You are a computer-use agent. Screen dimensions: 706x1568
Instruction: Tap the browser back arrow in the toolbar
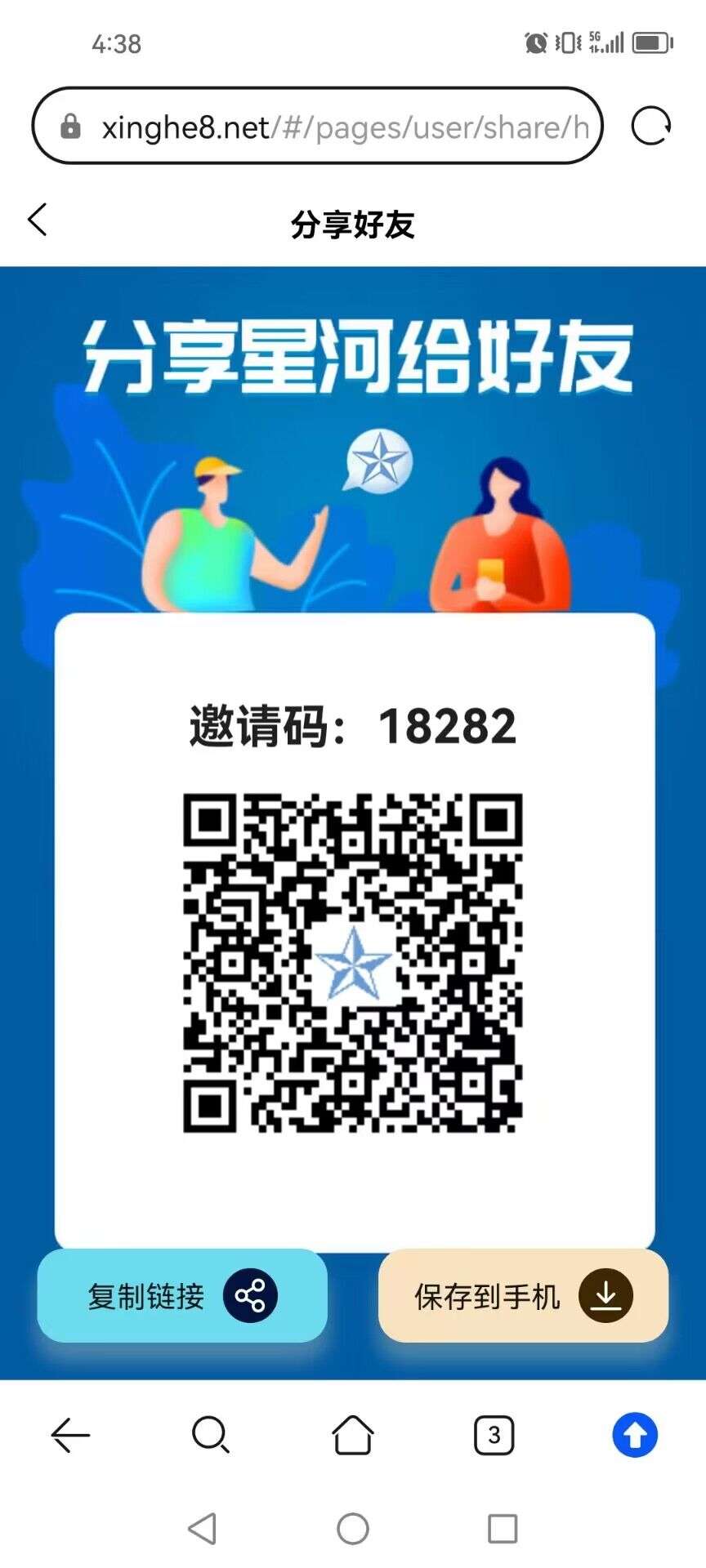click(x=70, y=1436)
